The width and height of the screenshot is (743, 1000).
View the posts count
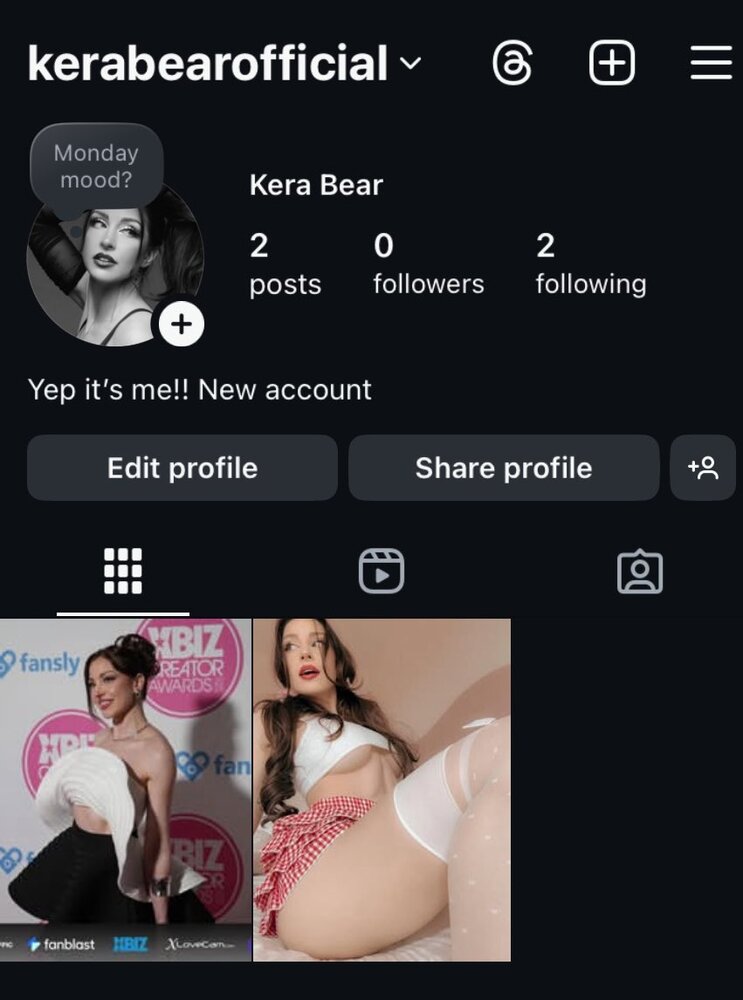[x=284, y=264]
